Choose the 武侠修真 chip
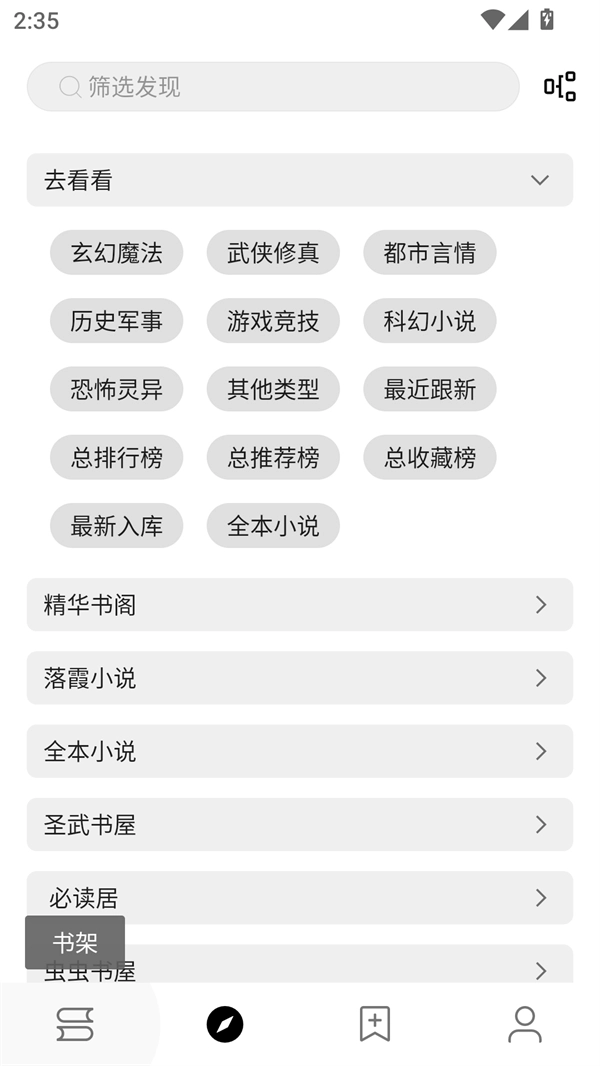 click(273, 253)
